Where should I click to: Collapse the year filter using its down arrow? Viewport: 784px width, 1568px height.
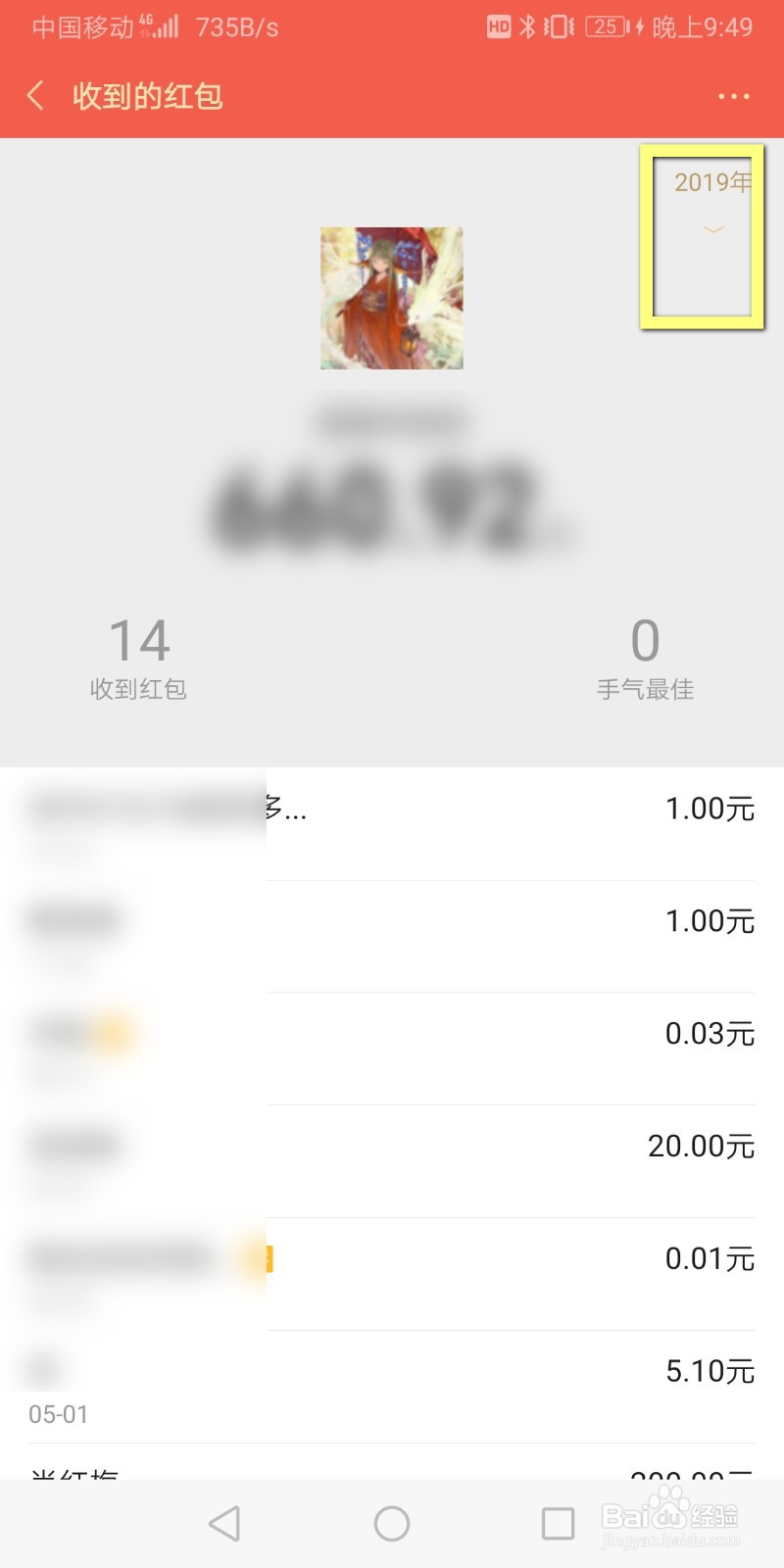click(712, 229)
